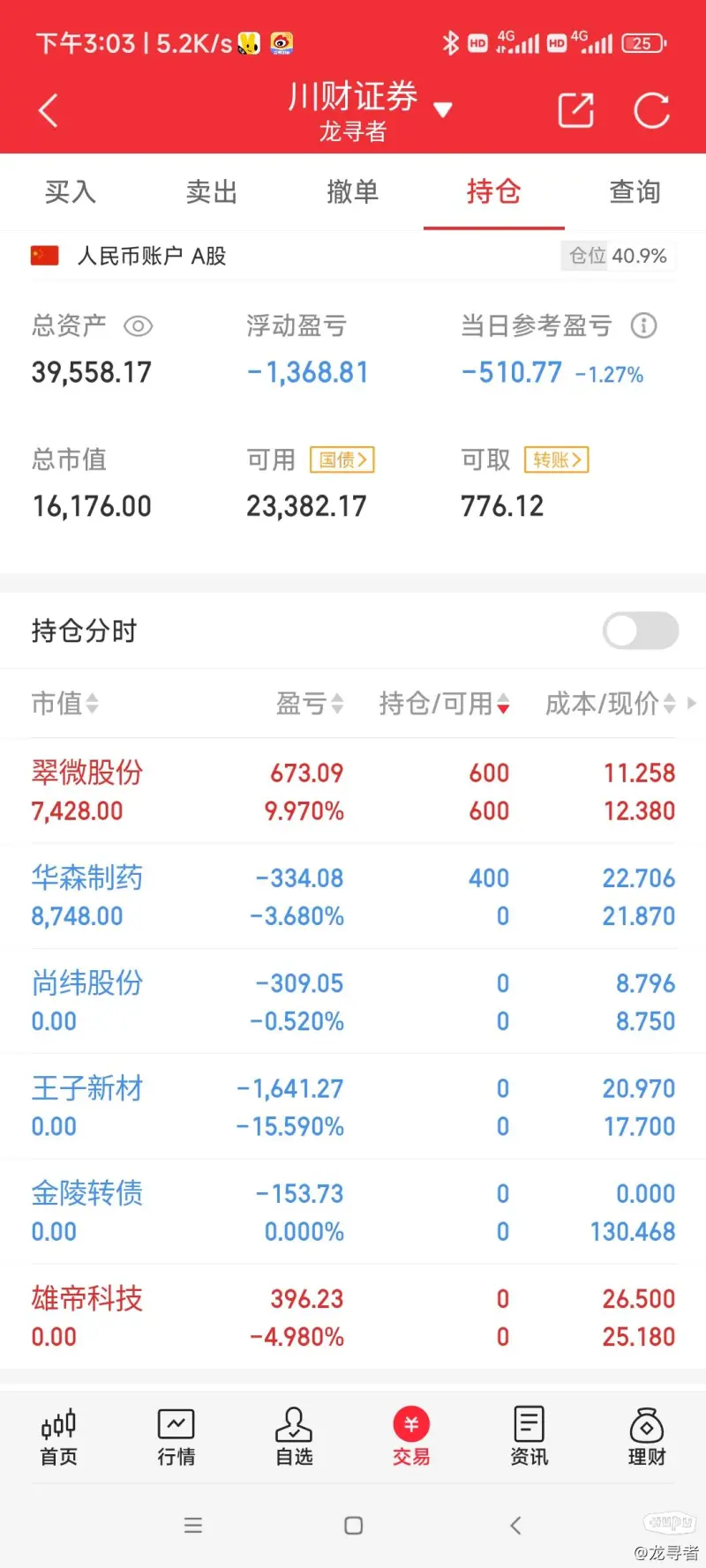Go to the 行情 bottom tab
706x1568 pixels.
(176, 1437)
